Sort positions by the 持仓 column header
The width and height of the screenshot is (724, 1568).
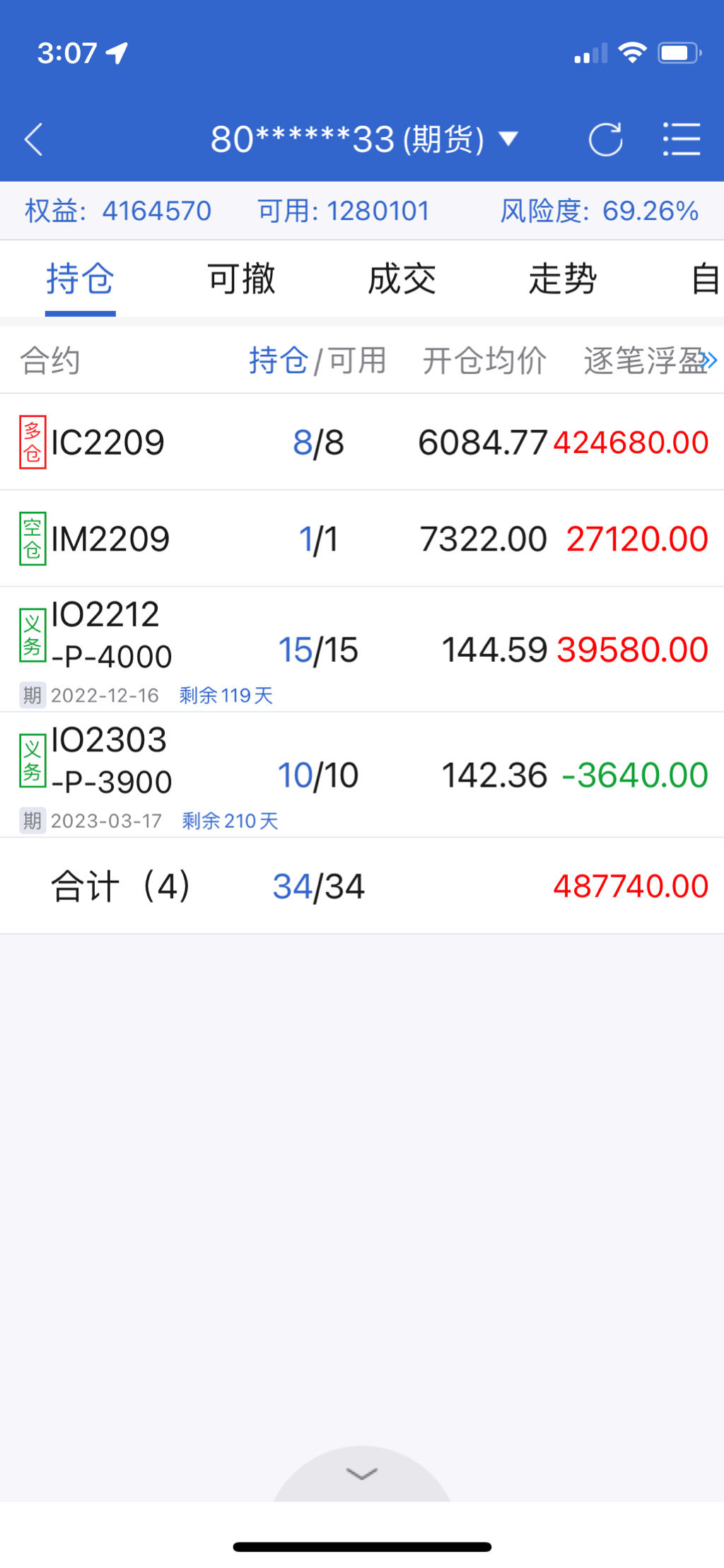[279, 361]
